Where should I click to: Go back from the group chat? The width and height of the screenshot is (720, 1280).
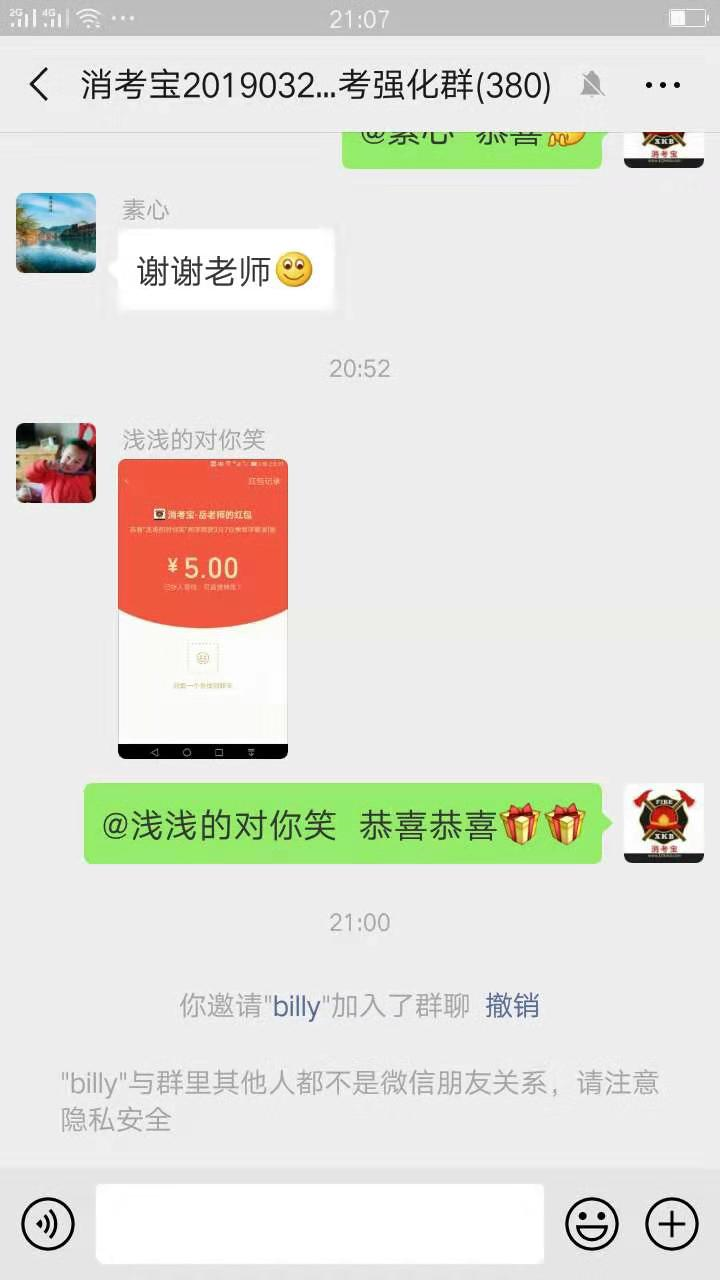39,85
